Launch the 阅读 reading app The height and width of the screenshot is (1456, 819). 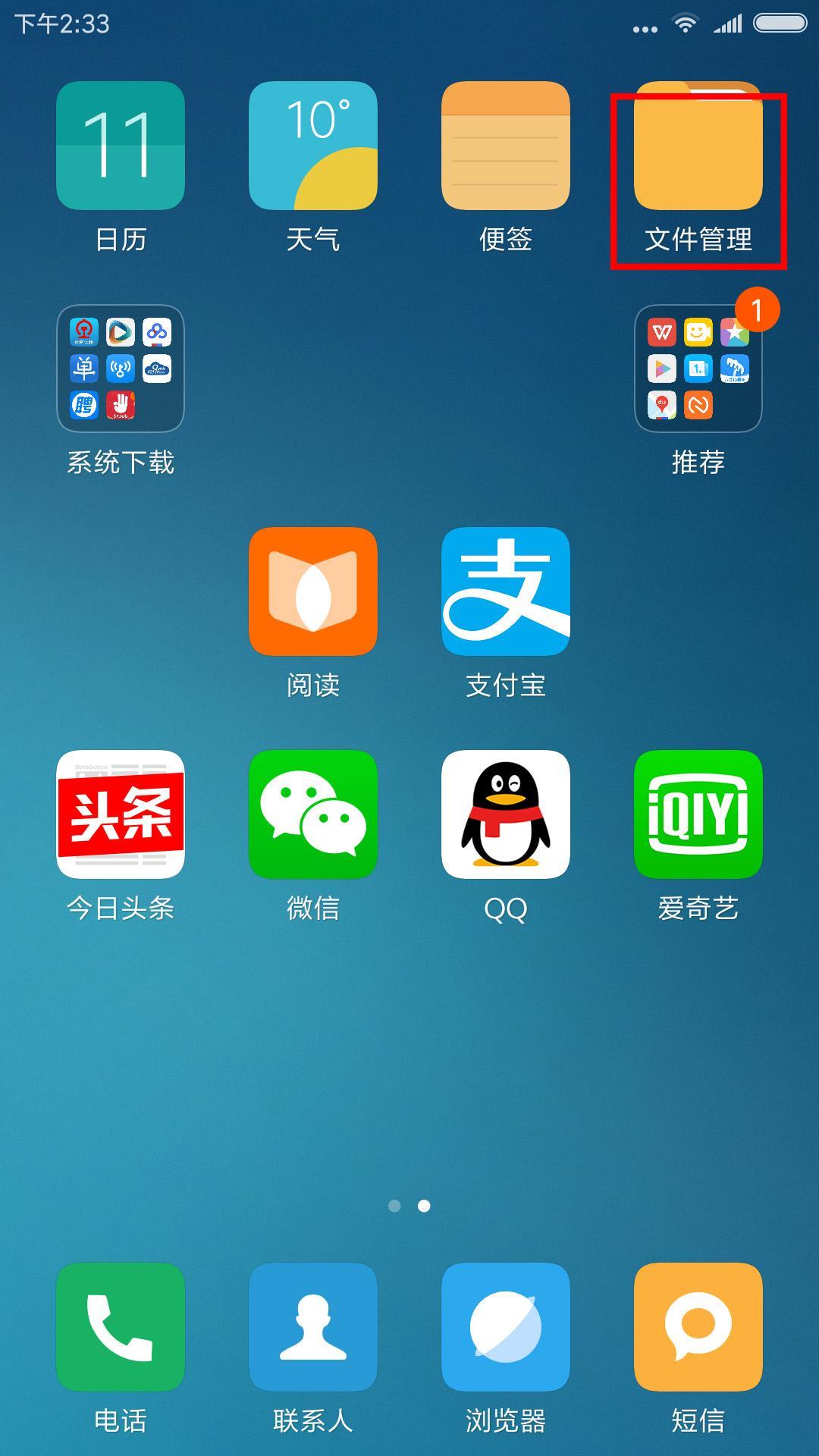pyautogui.click(x=313, y=591)
